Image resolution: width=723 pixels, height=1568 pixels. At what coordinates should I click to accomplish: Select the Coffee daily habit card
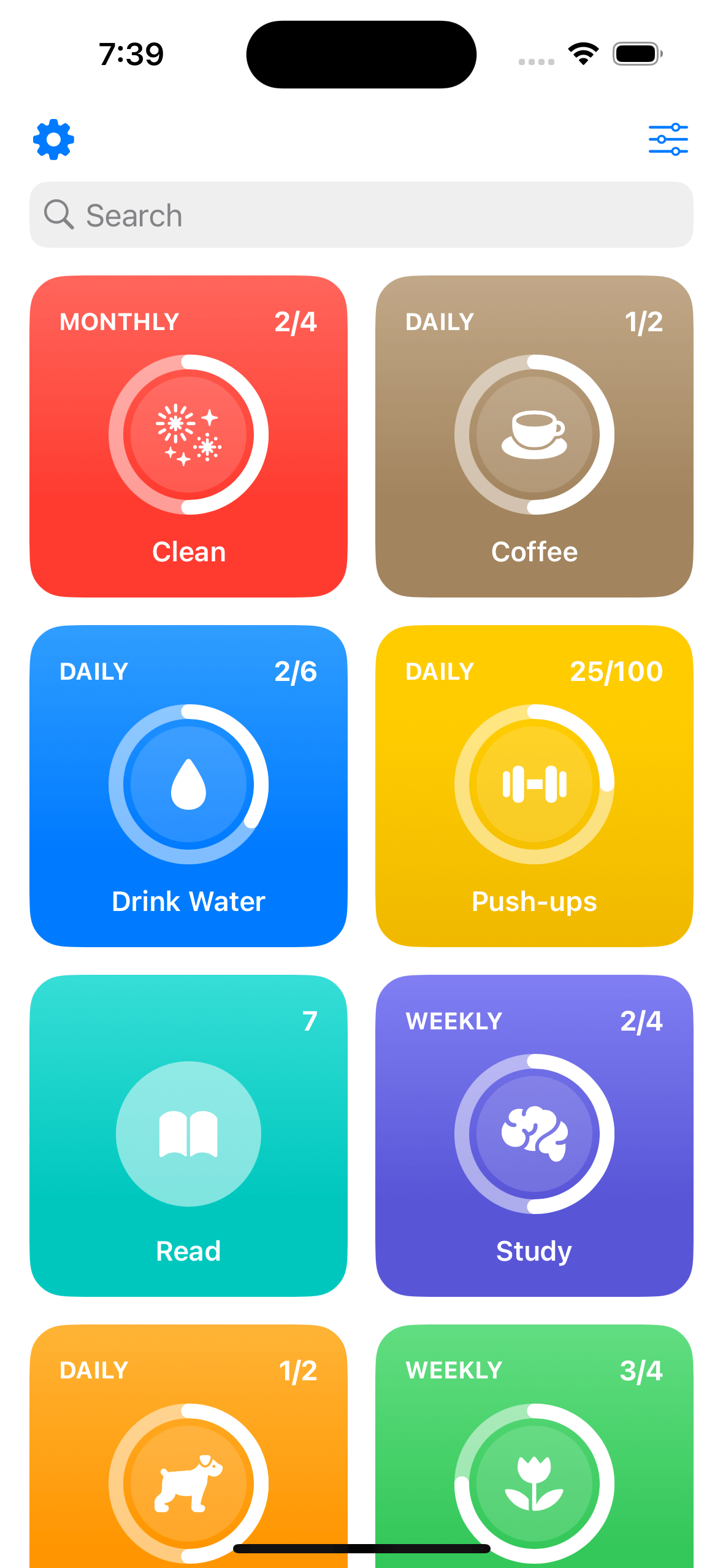(534, 436)
